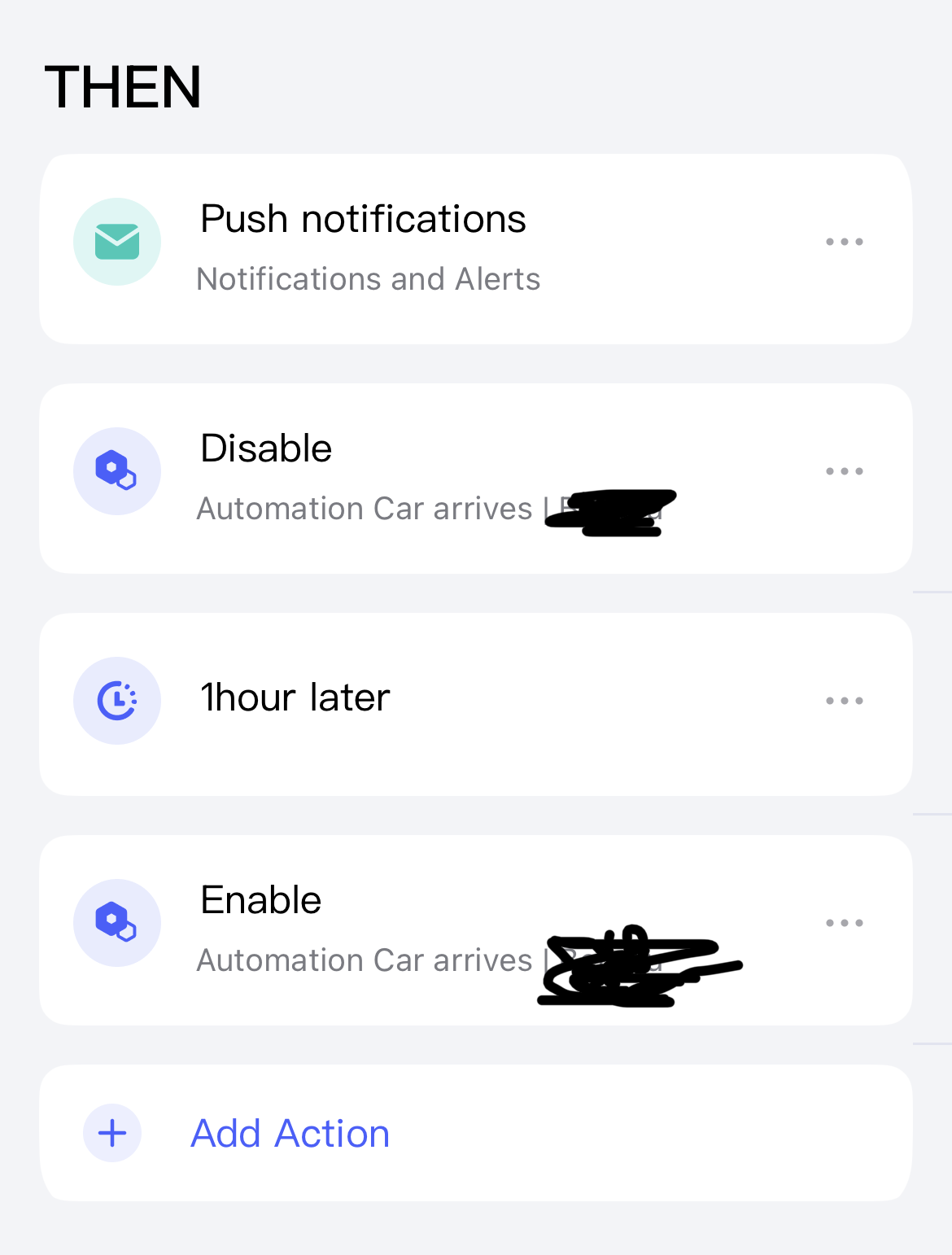Add a new action

pyautogui.click(x=290, y=1133)
